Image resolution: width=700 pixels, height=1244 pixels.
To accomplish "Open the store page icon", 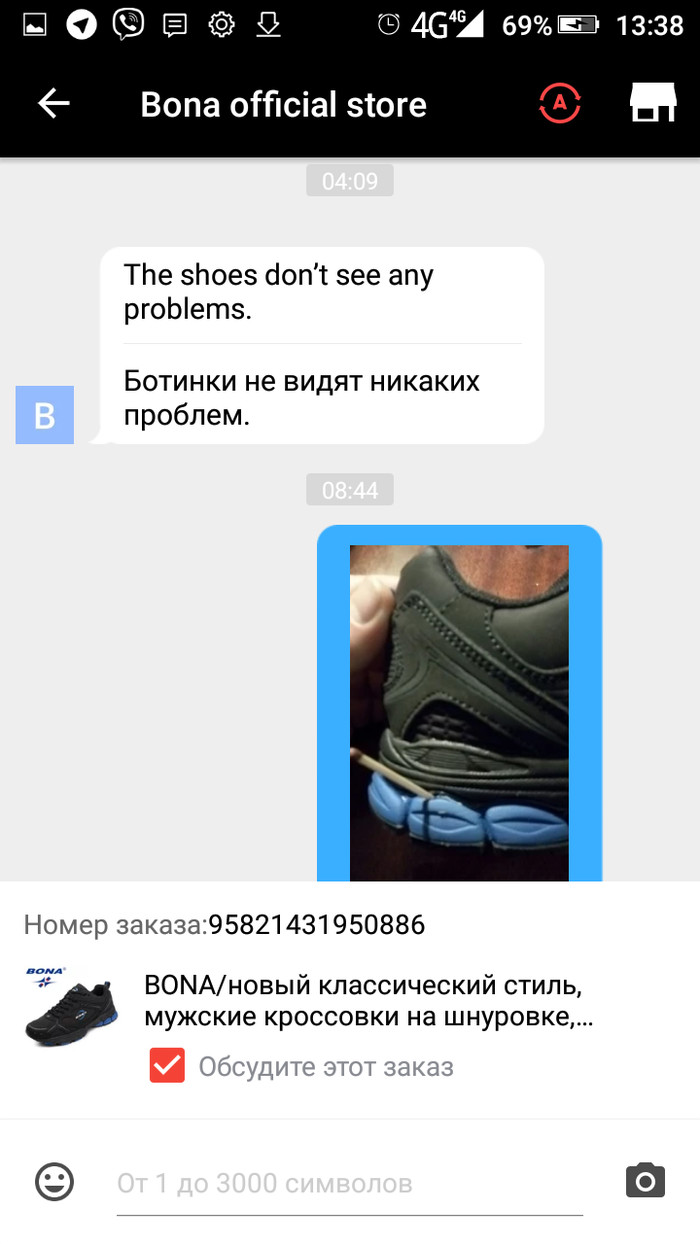I will click(653, 104).
